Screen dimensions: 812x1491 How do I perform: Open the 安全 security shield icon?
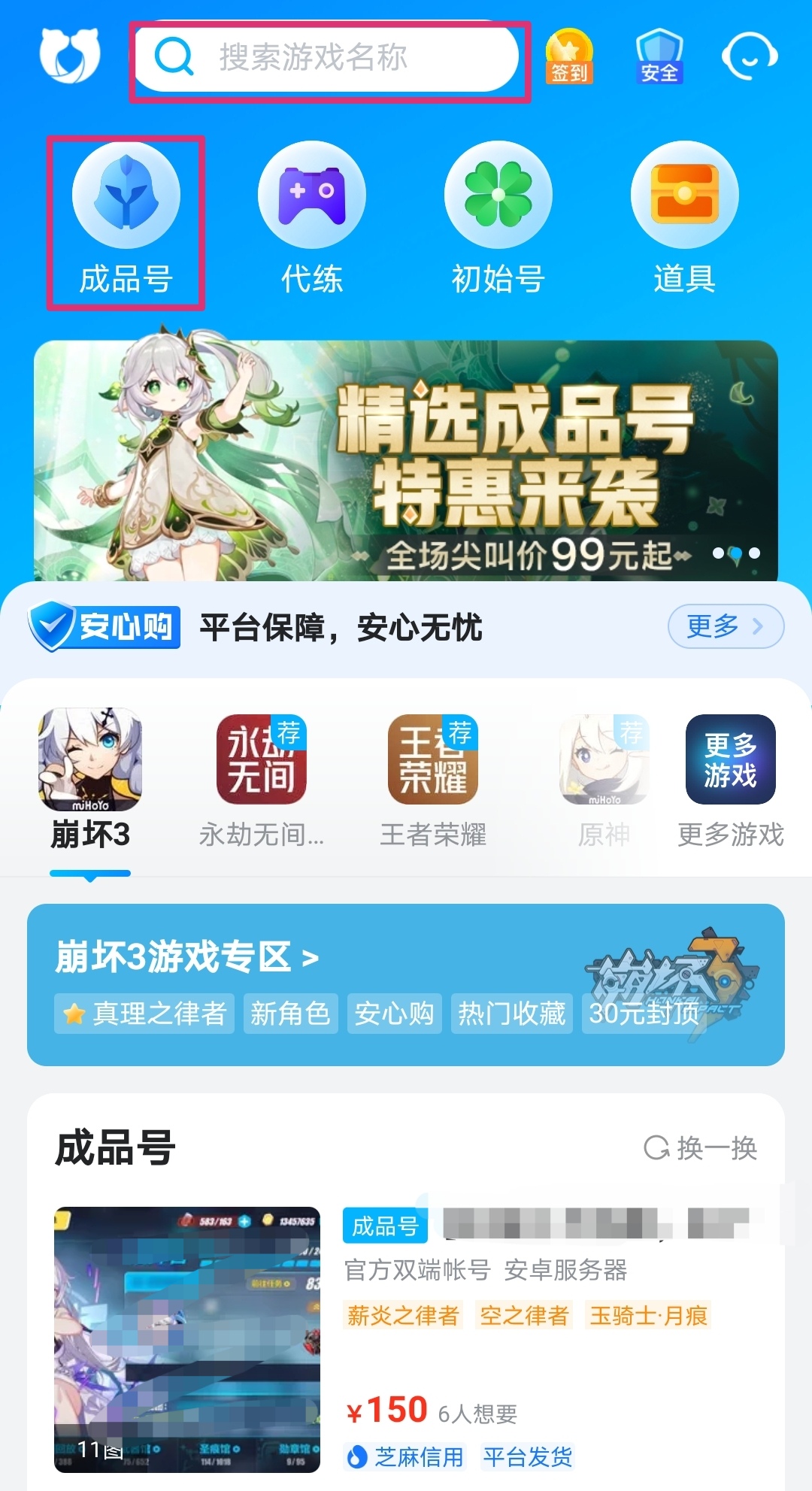coord(659,56)
